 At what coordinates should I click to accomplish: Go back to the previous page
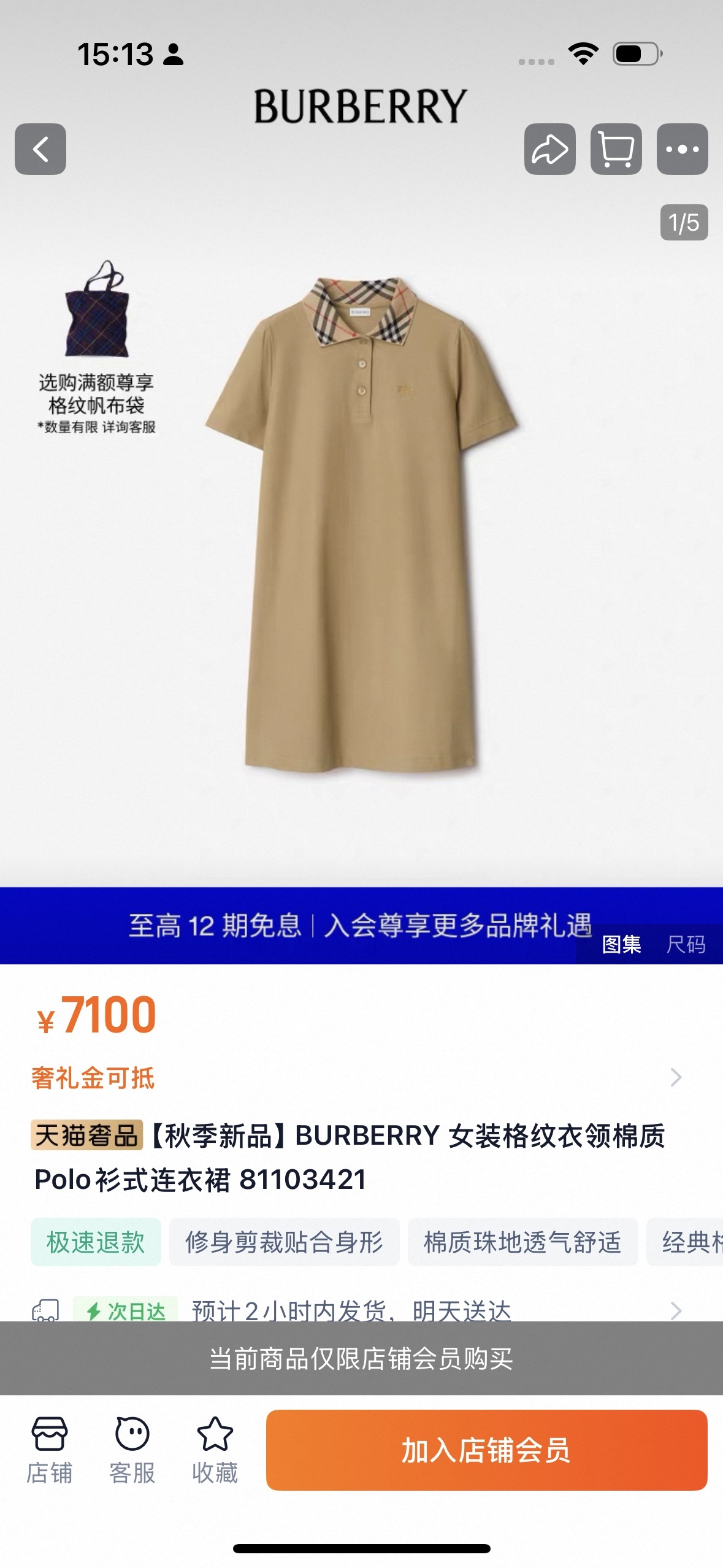(x=40, y=149)
